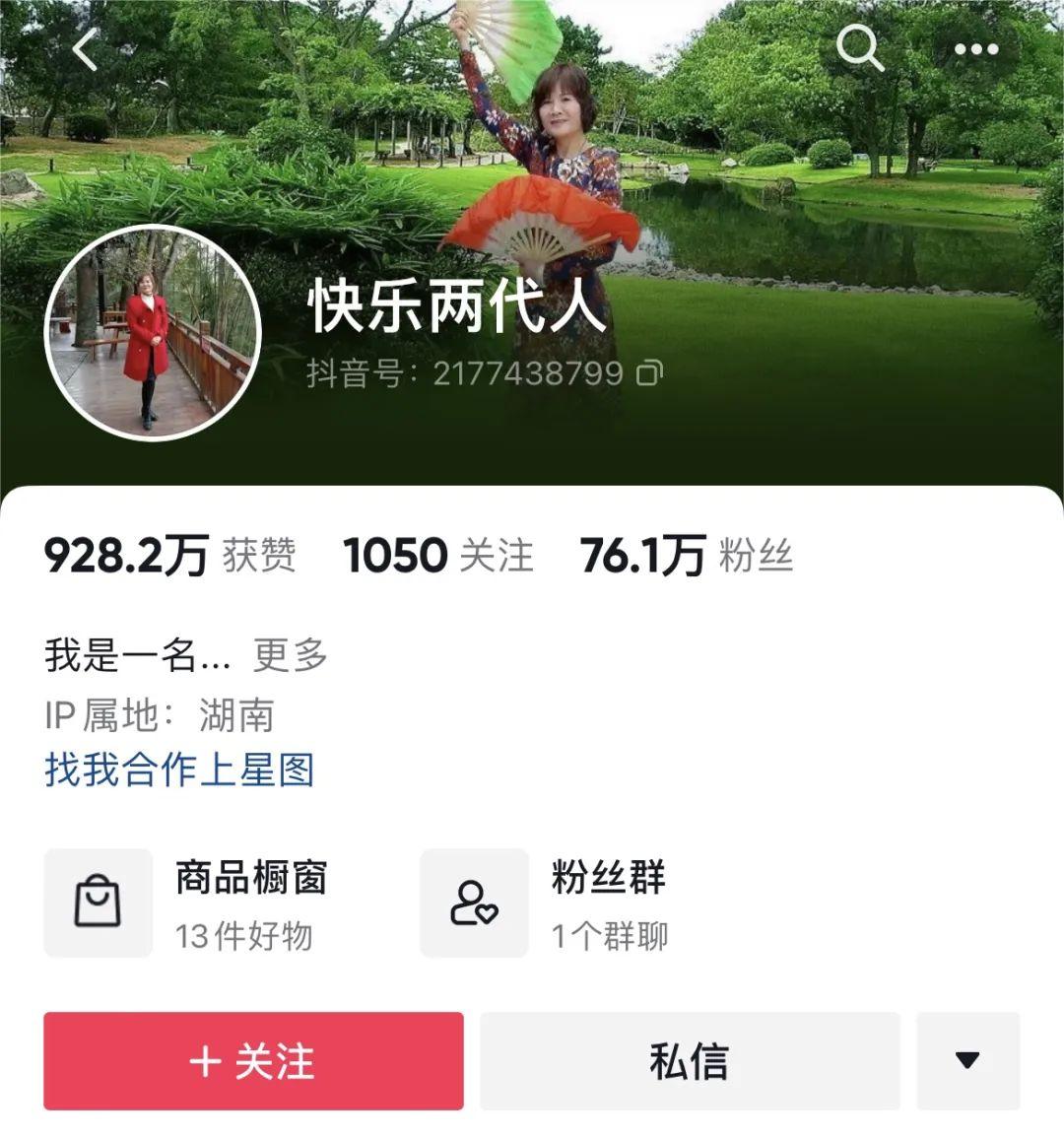Tap the back arrow at top left
The width and height of the screenshot is (1064, 1139).
(84, 48)
